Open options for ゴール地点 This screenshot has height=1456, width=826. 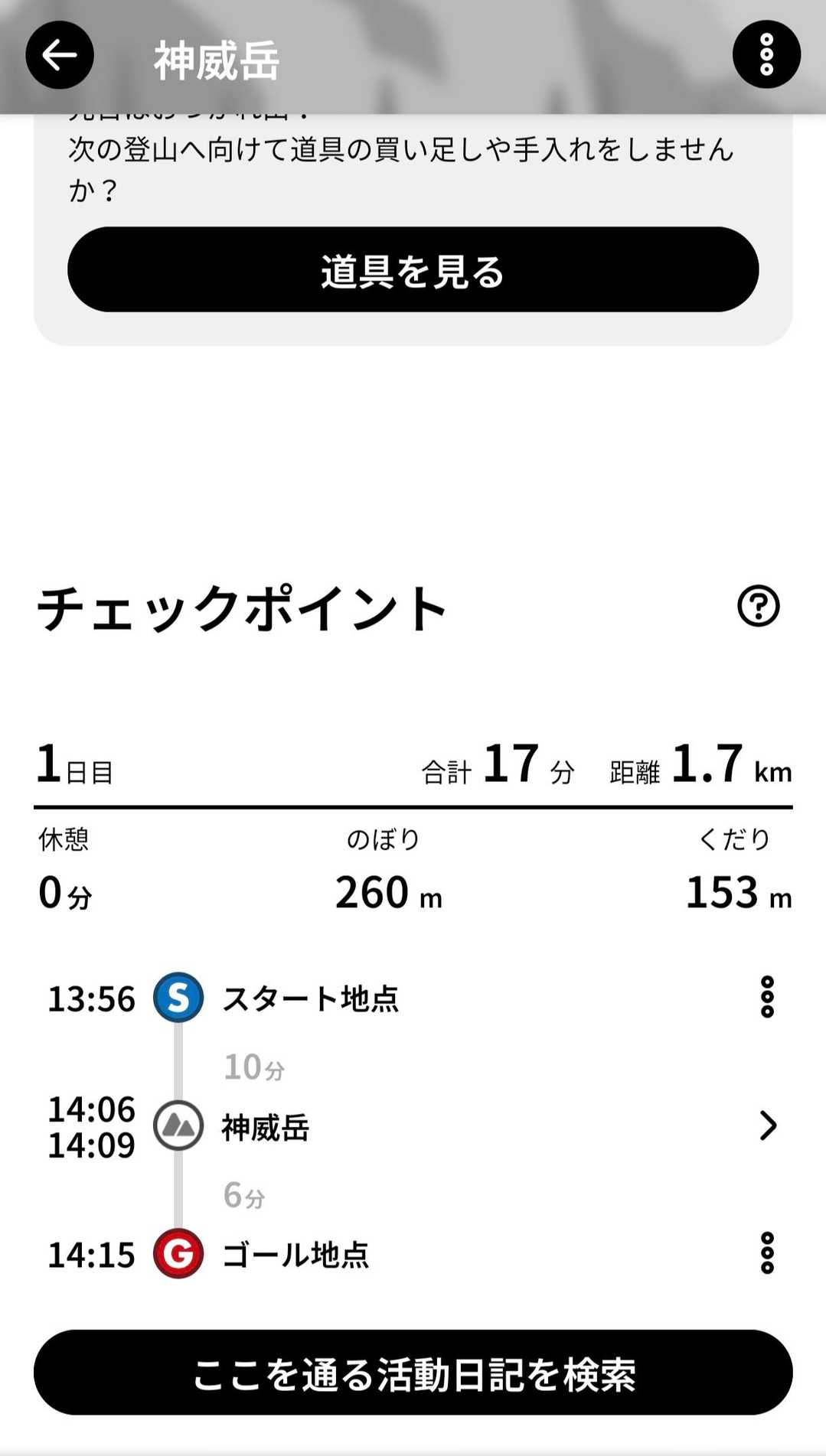click(x=767, y=1253)
